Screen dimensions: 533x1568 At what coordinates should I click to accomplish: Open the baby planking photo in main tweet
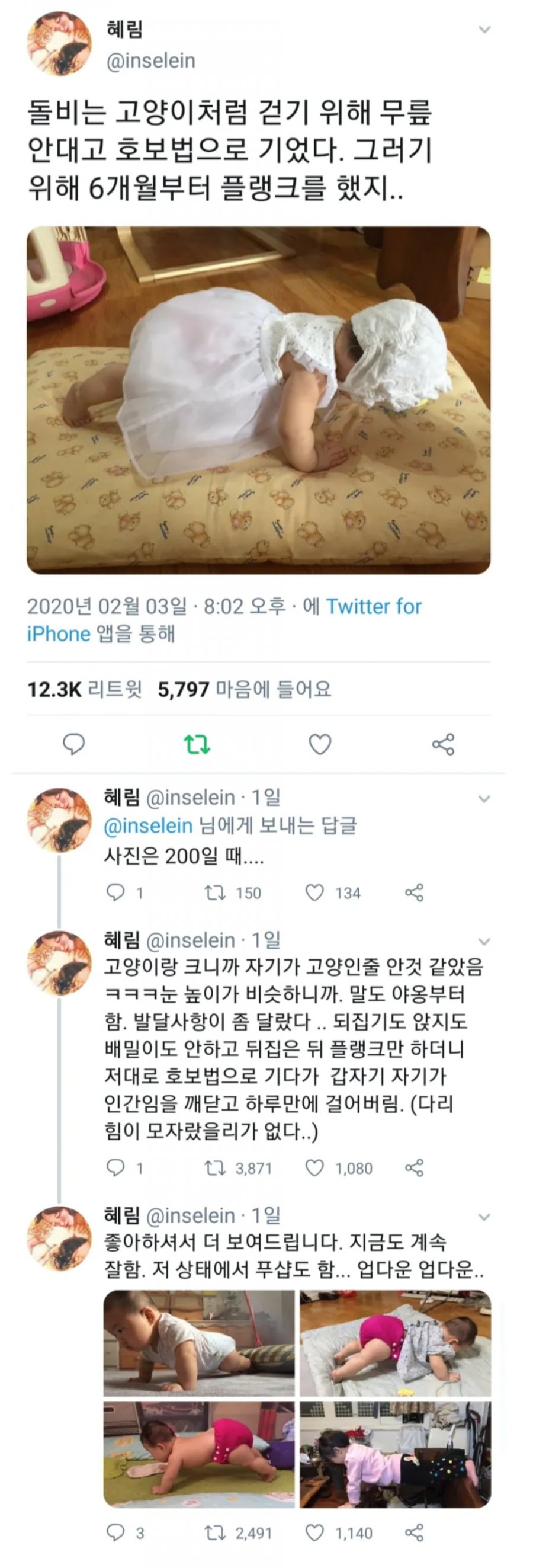pos(259,400)
